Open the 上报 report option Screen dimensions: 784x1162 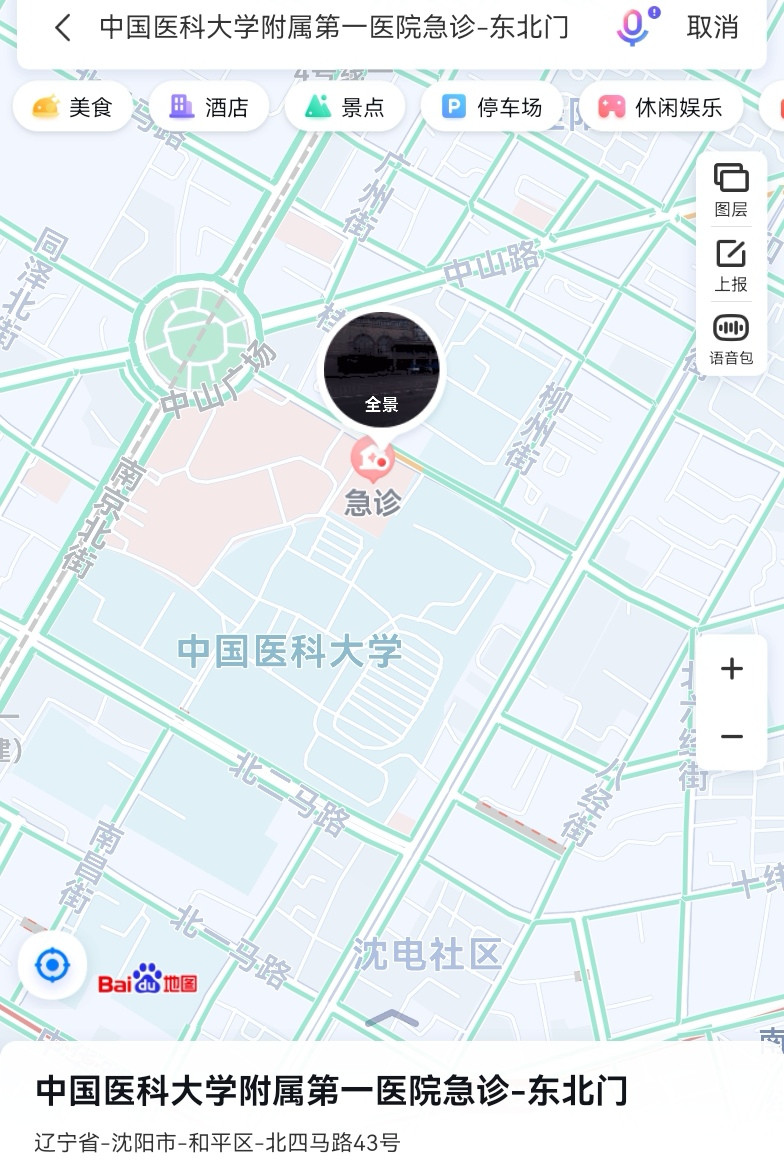[x=731, y=265]
